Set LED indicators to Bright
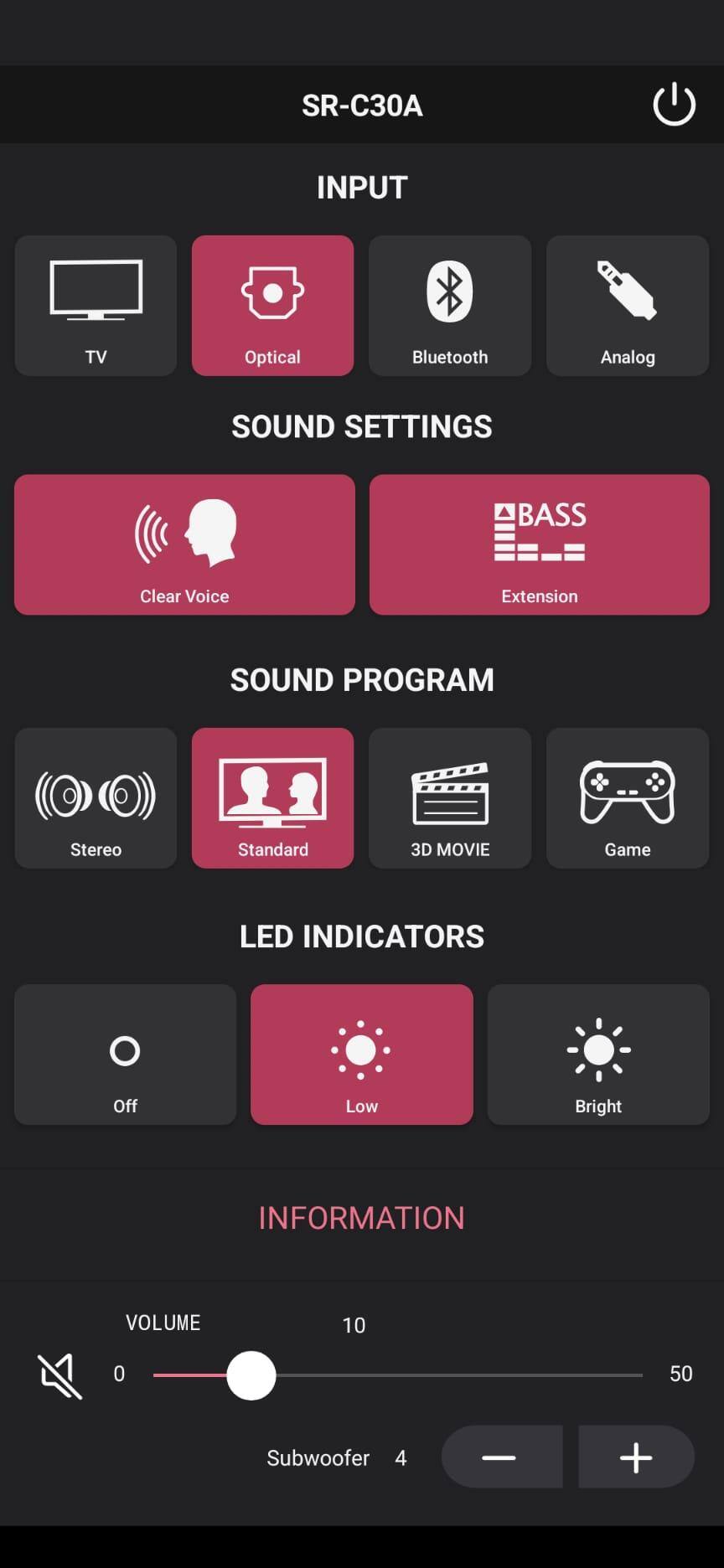The image size is (724, 1568). pyautogui.click(x=598, y=1055)
